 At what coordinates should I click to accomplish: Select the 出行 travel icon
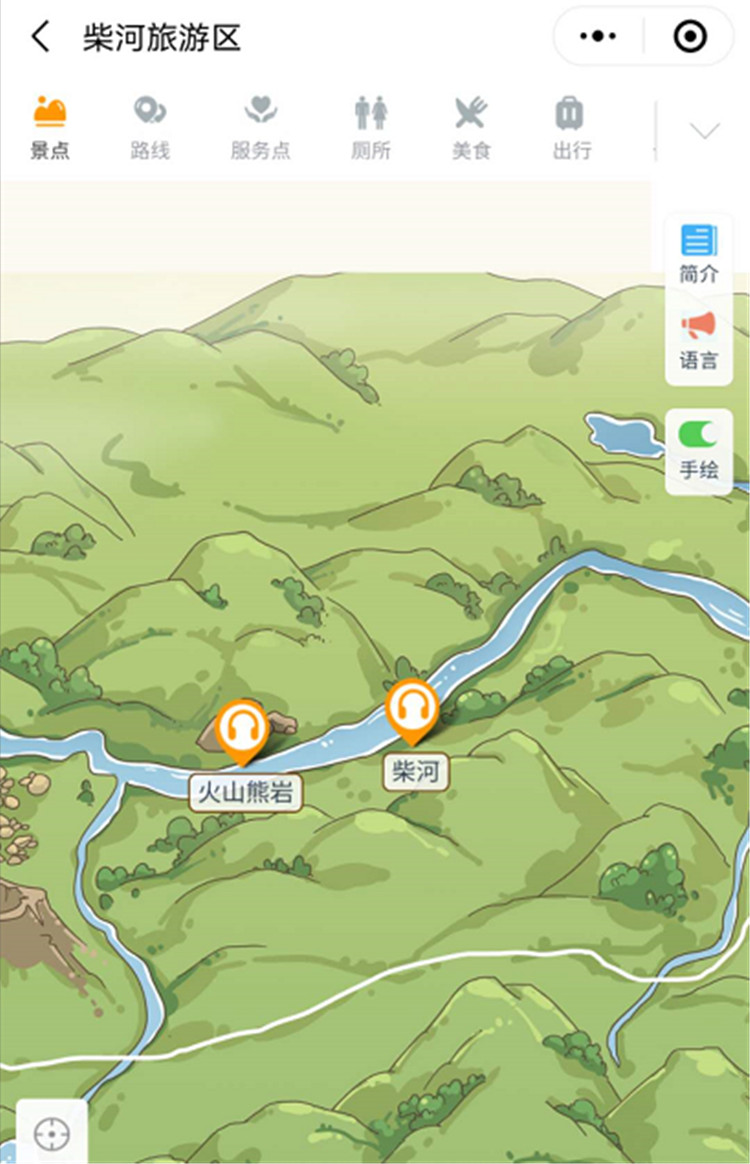click(569, 120)
